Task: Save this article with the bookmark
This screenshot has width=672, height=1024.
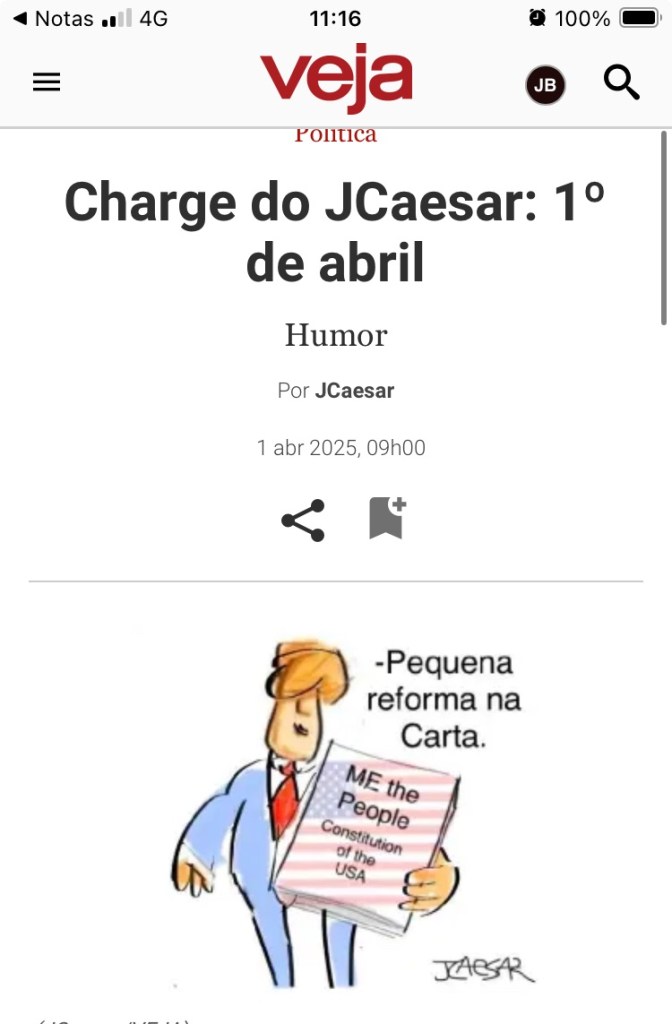Action: pyautogui.click(x=386, y=518)
